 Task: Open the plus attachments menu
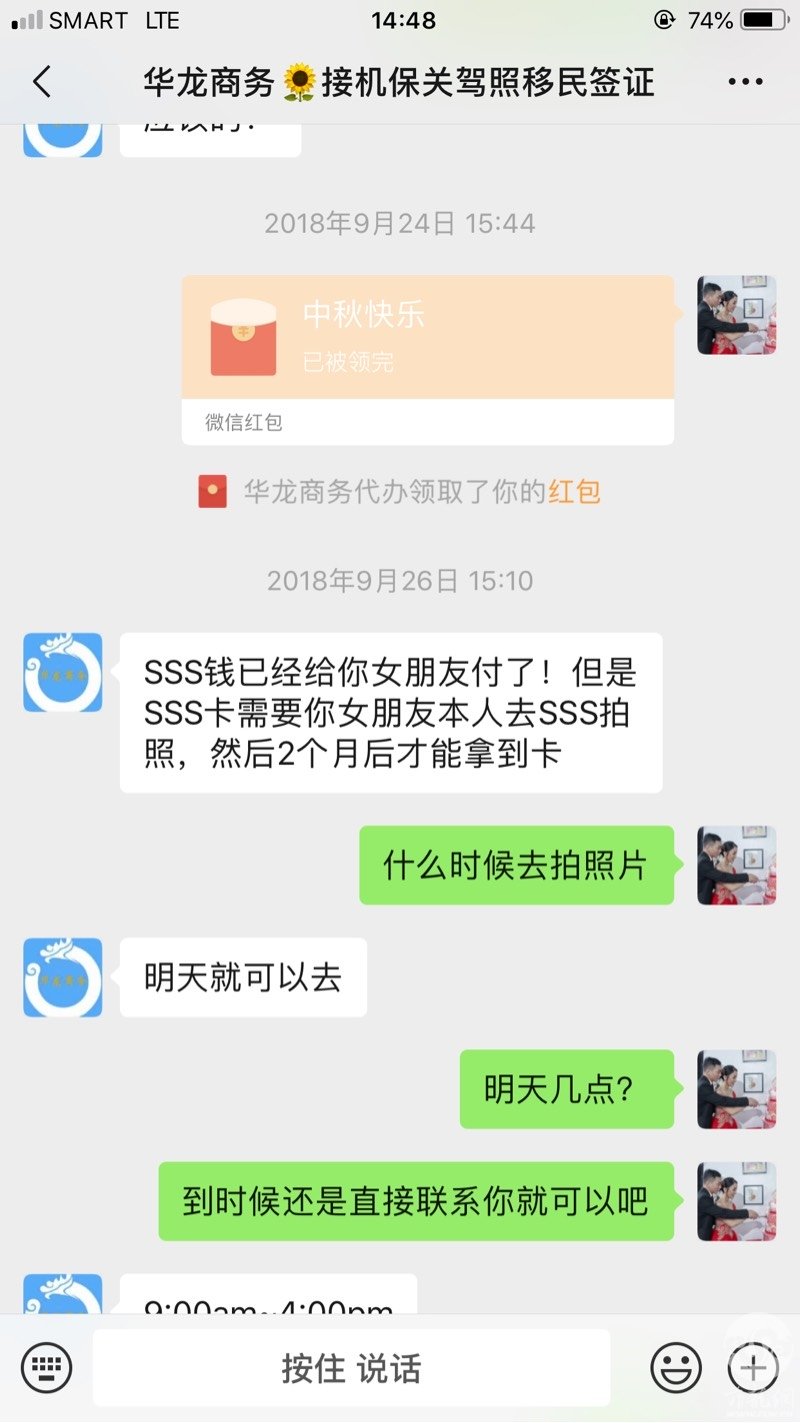point(752,1367)
